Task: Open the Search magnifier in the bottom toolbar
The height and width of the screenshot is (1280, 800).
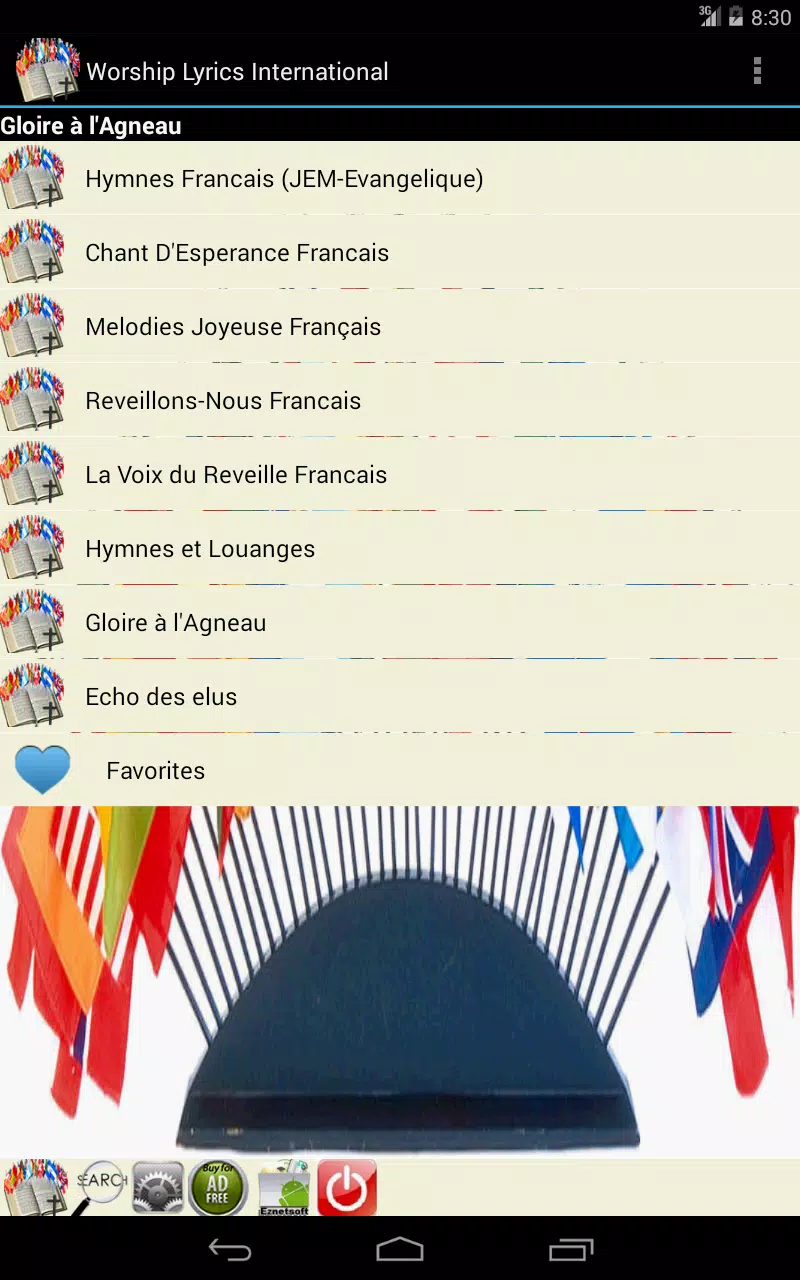Action: click(x=100, y=1188)
